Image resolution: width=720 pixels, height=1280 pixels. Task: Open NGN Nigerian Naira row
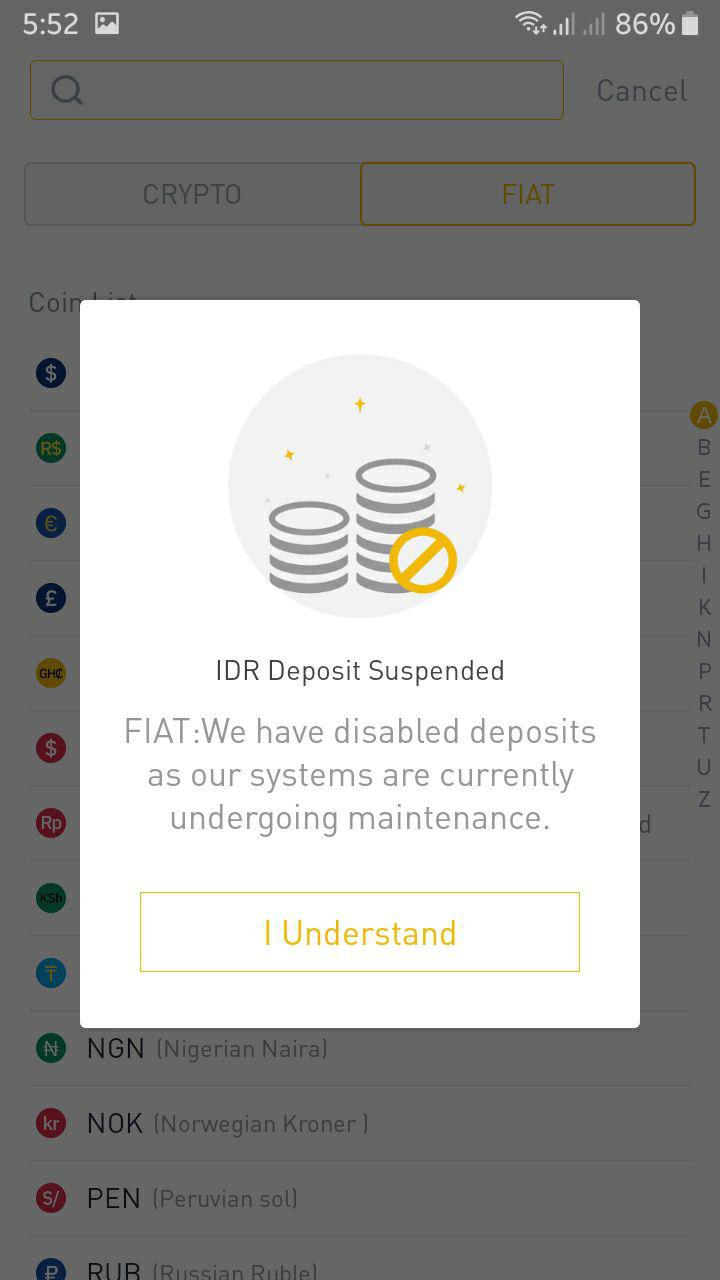pyautogui.click(x=360, y=1048)
